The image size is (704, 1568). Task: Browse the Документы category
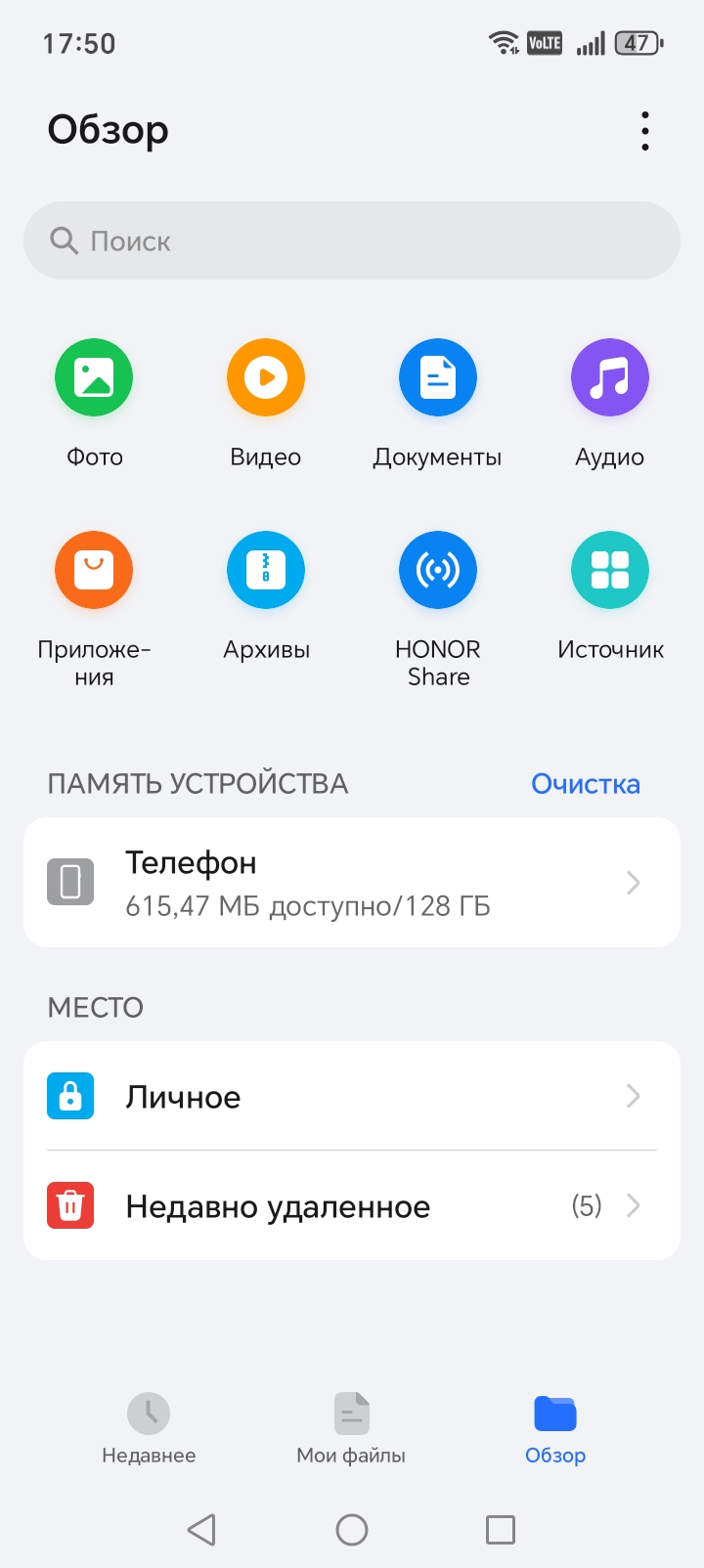click(438, 378)
